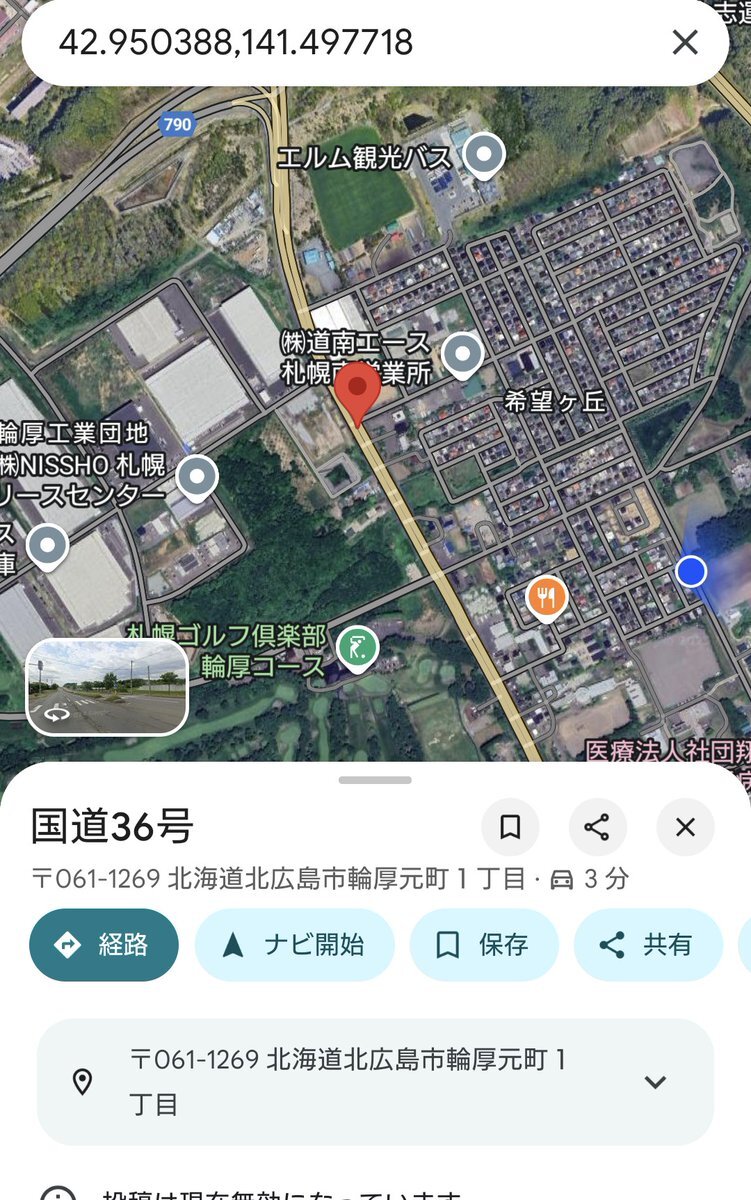Open the ㈱NISSHO 札幌リースセンター marker
The image size is (751, 1200).
tap(197, 477)
